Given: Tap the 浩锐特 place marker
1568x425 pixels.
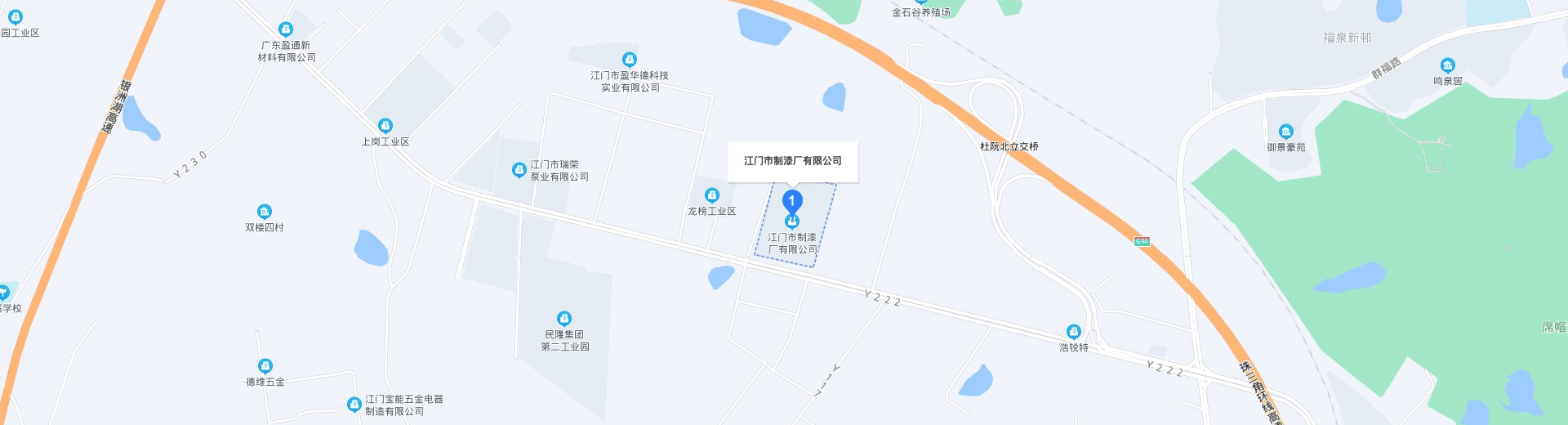Looking at the screenshot, I should (1074, 332).
